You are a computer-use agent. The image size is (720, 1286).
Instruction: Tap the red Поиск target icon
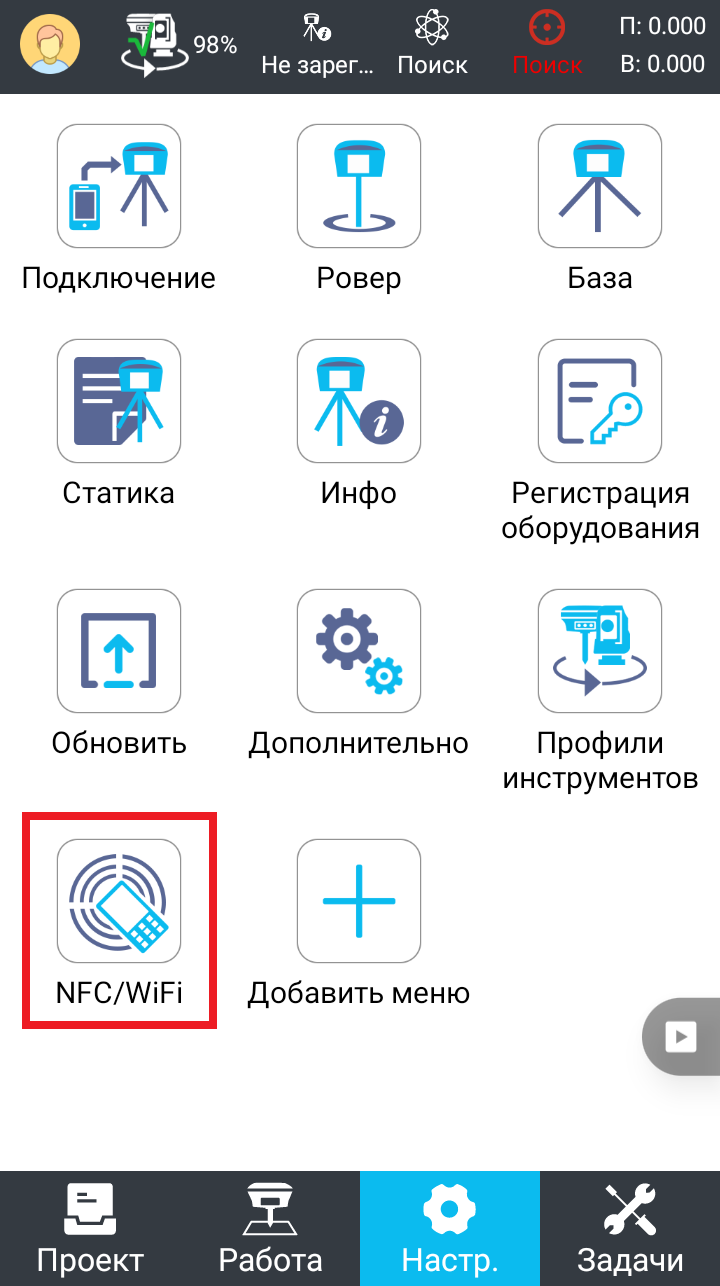[x=547, y=45]
